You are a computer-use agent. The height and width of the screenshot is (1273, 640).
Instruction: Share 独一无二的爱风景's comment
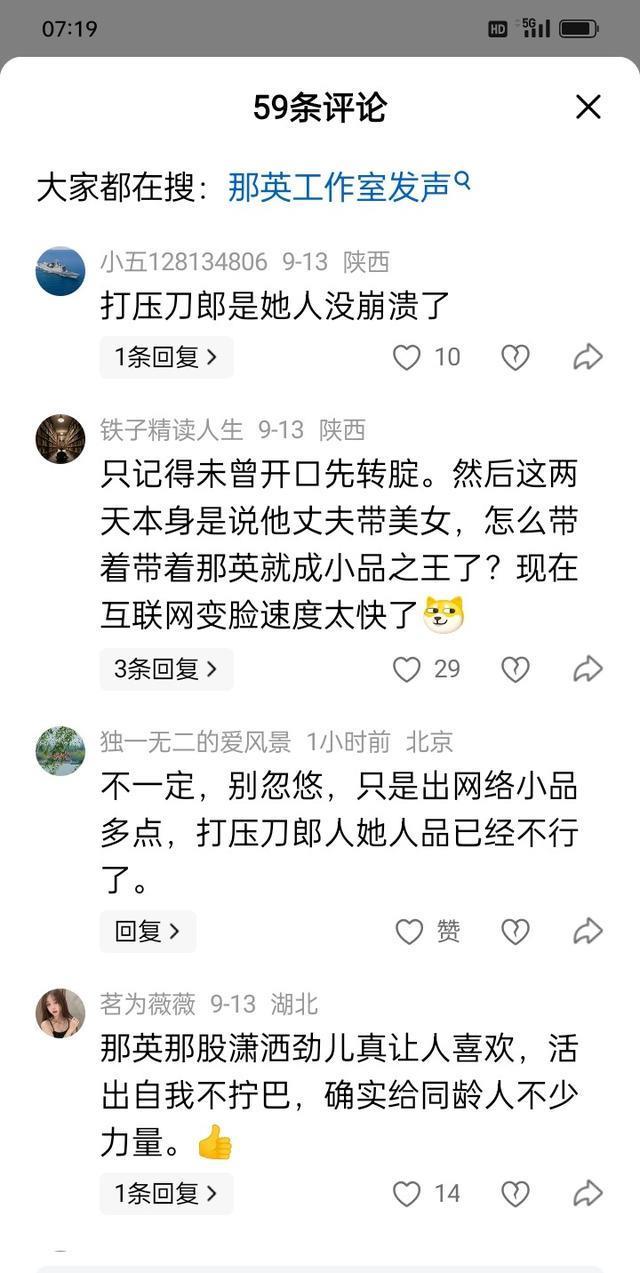point(588,932)
